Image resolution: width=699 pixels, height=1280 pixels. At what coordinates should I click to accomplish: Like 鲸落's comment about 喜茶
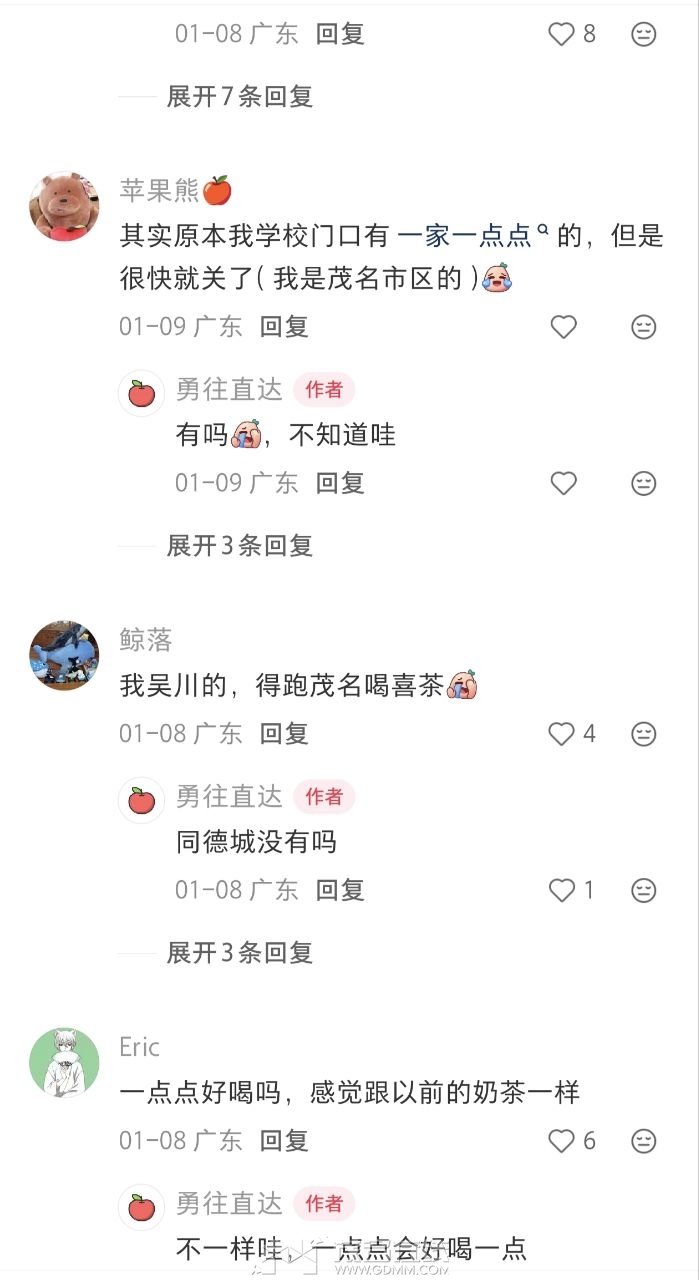click(x=562, y=734)
